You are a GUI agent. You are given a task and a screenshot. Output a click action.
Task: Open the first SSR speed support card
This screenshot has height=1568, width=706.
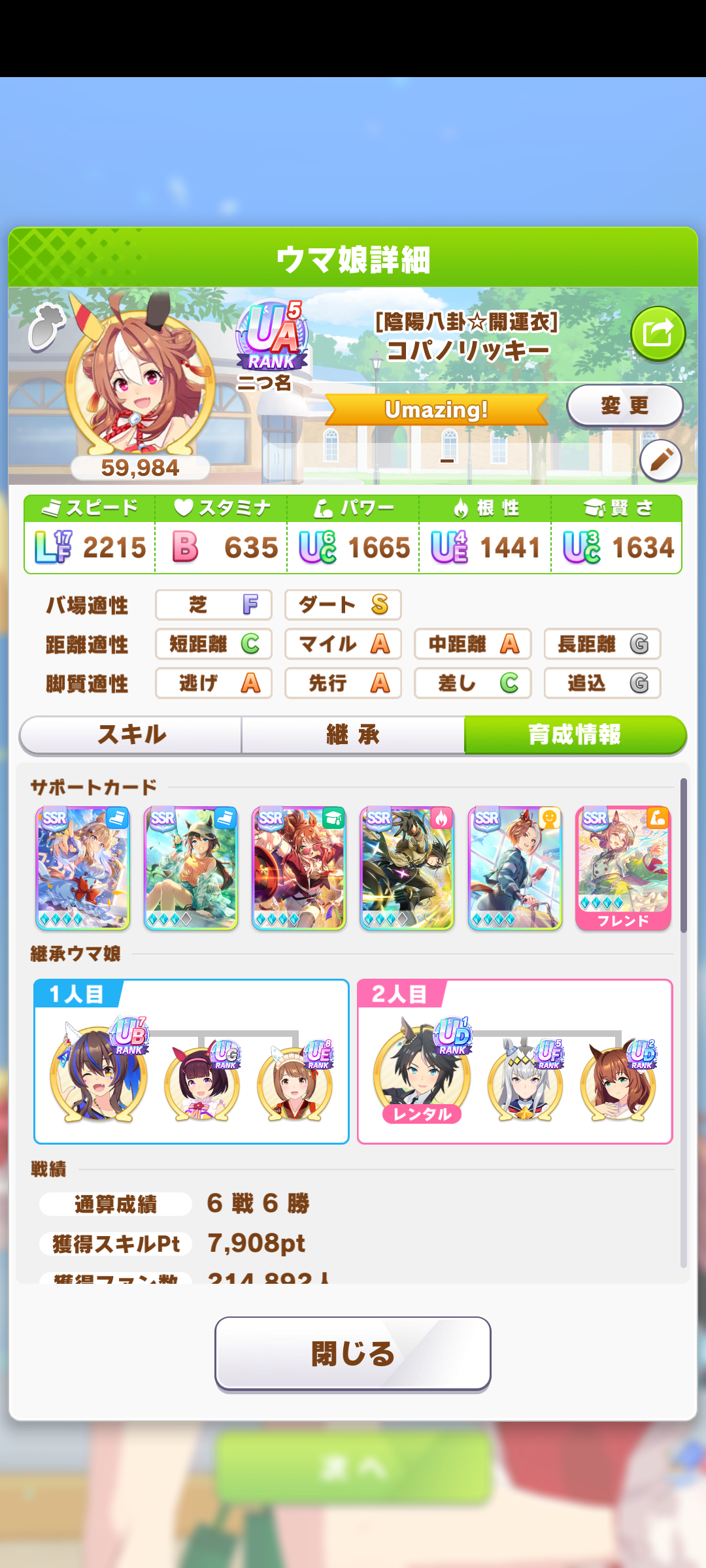point(83,868)
